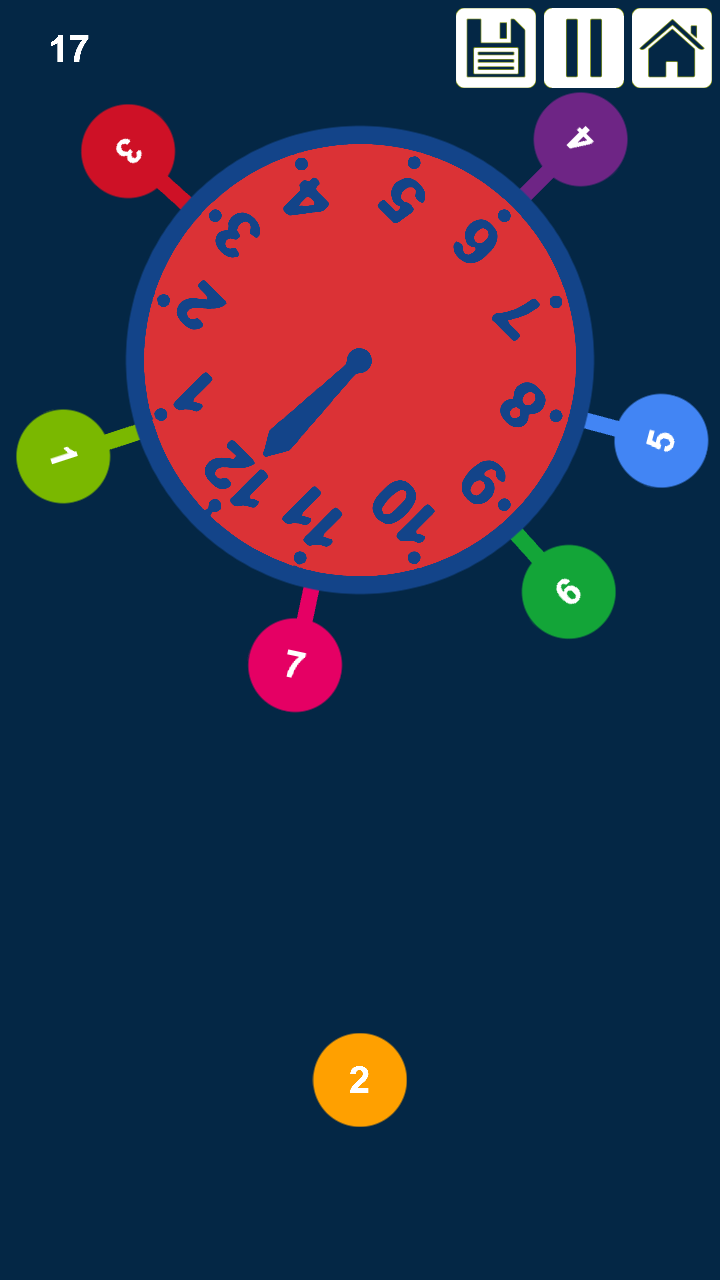Click the center pivot of the clock

[360, 358]
